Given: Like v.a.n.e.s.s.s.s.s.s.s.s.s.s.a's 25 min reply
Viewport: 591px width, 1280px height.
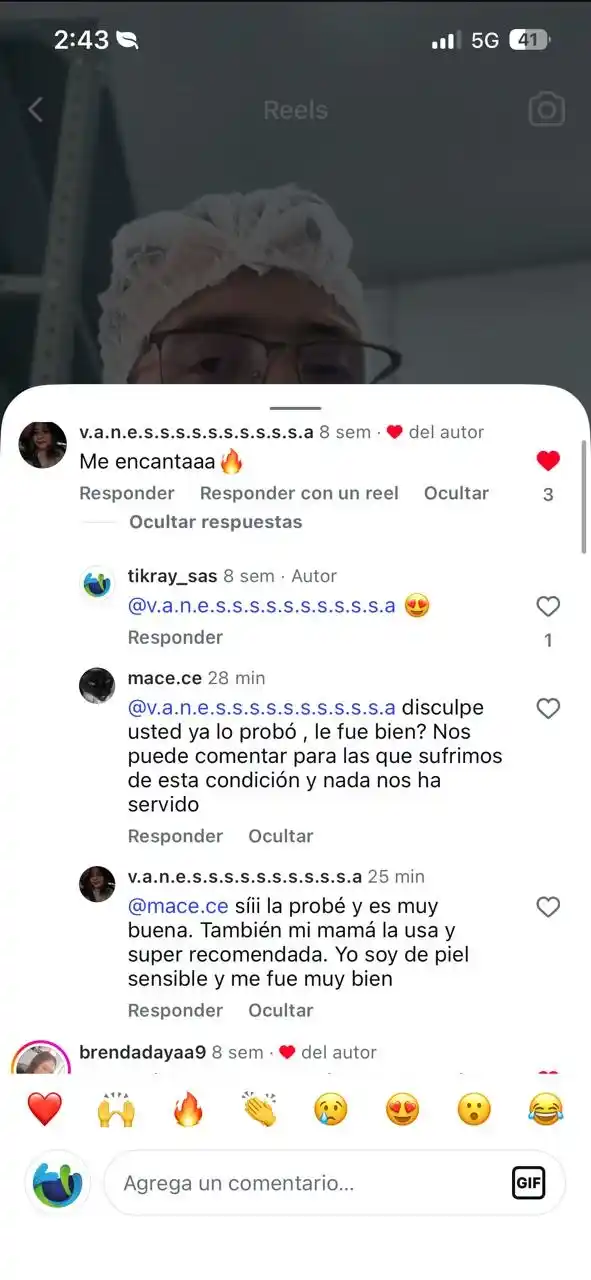Looking at the screenshot, I should (548, 907).
